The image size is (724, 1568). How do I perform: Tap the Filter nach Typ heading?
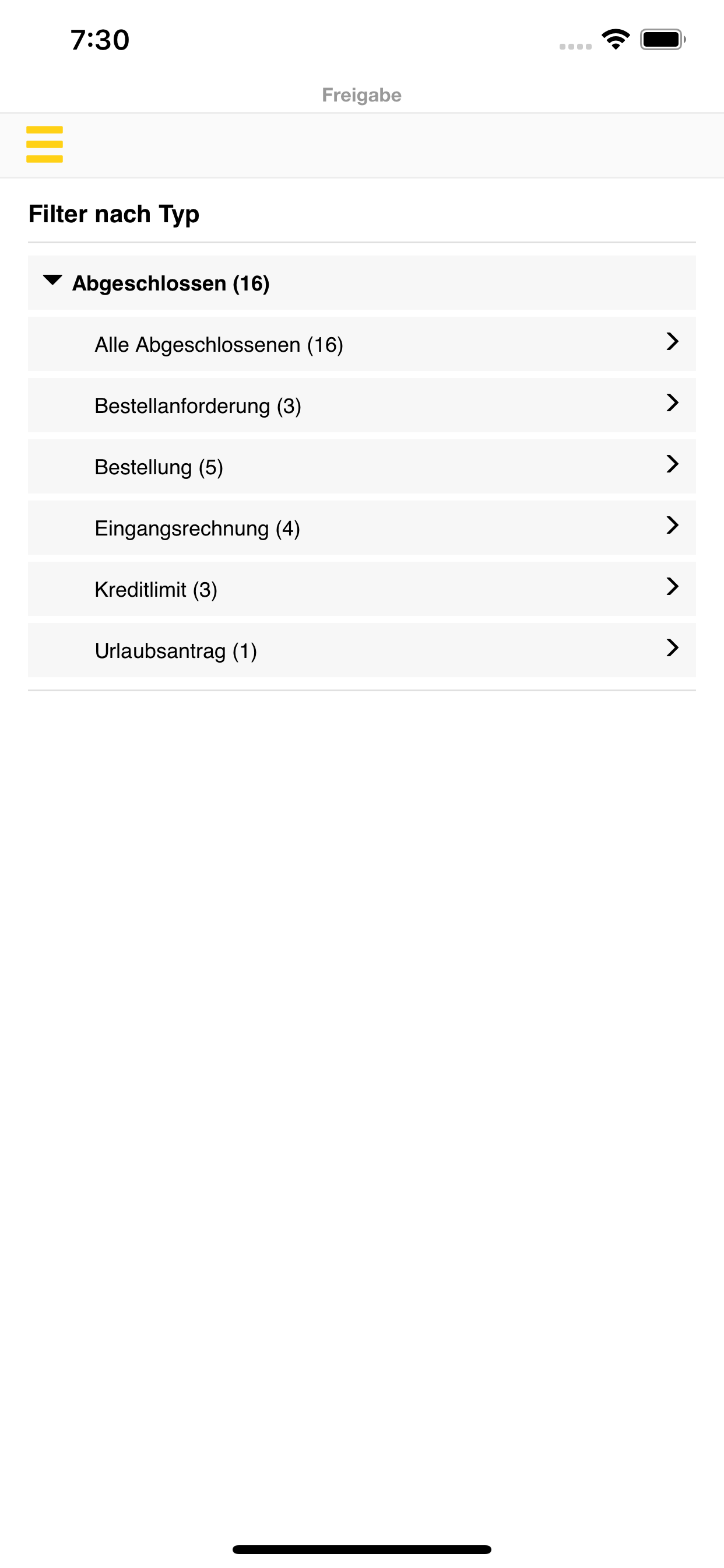113,213
